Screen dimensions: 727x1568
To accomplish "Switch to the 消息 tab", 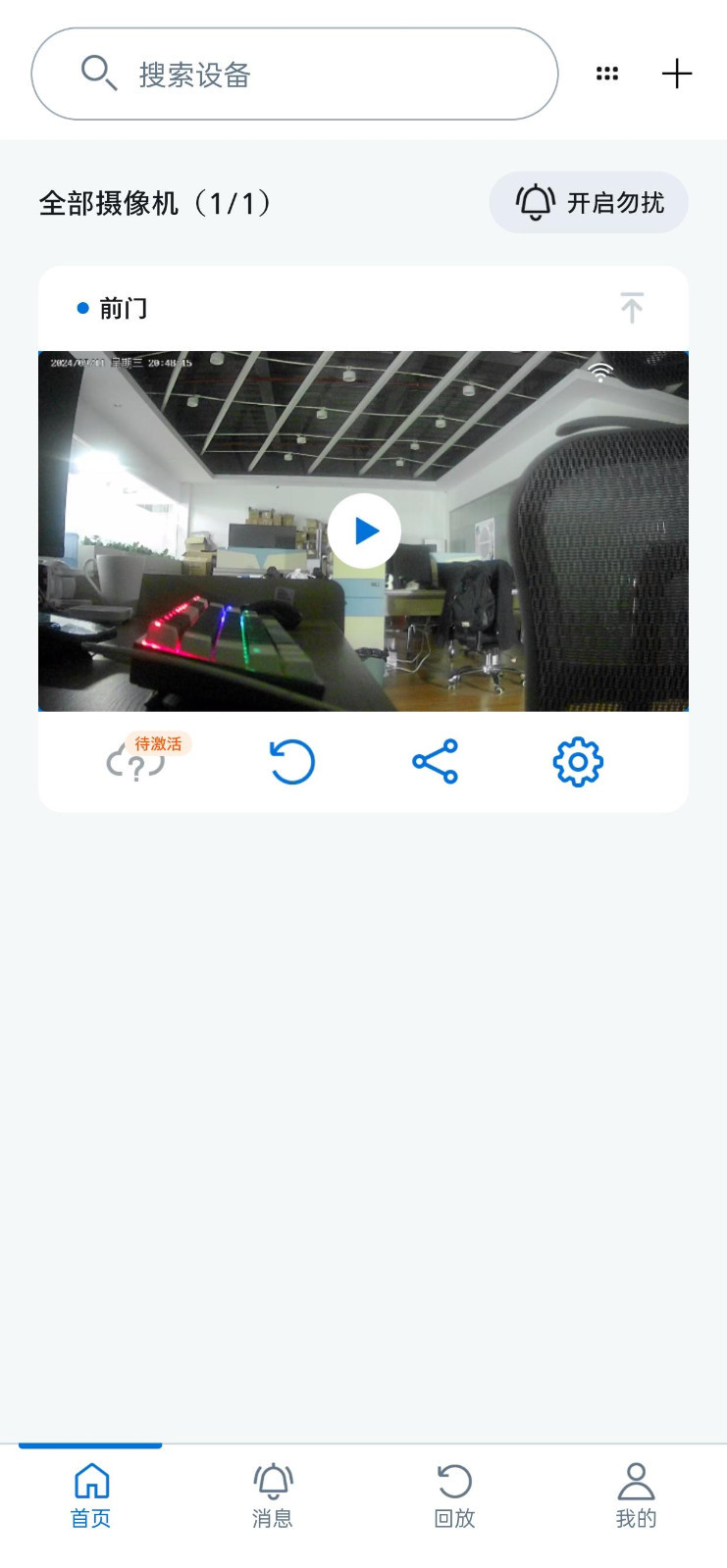I will (273, 1495).
